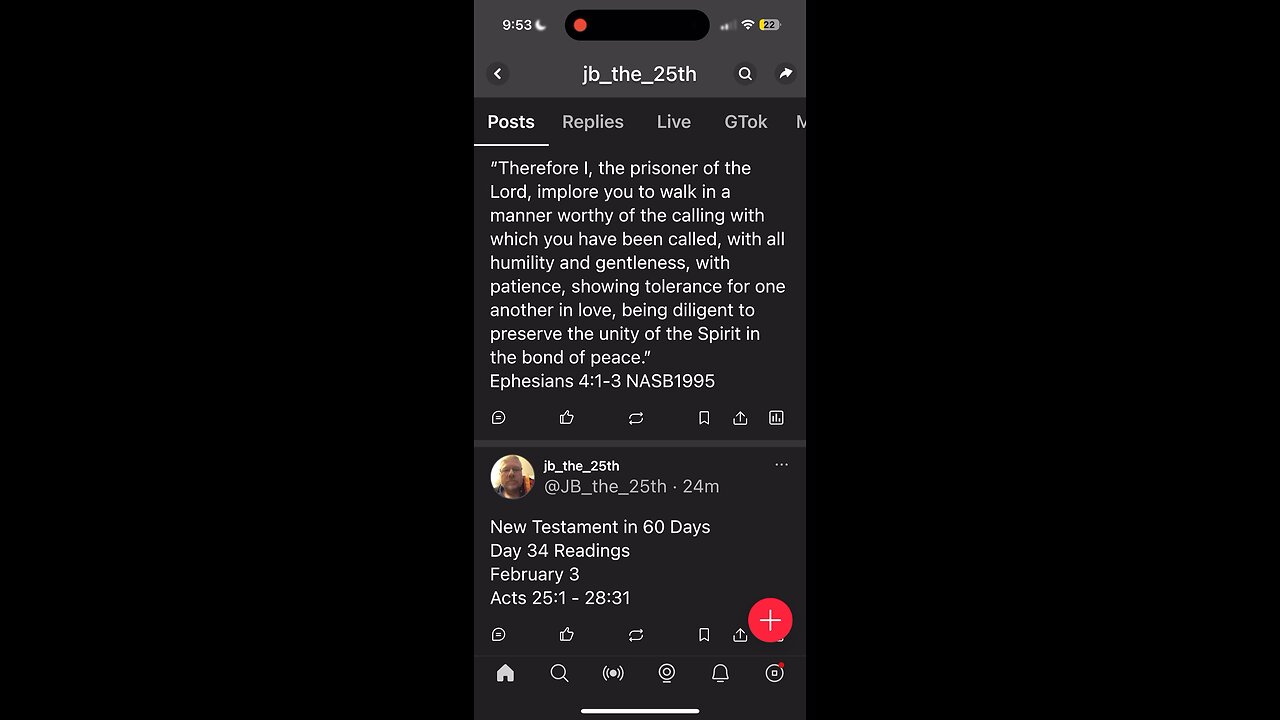Go back from jb_the_25th profile
The width and height of the screenshot is (1280, 720).
[x=498, y=74]
